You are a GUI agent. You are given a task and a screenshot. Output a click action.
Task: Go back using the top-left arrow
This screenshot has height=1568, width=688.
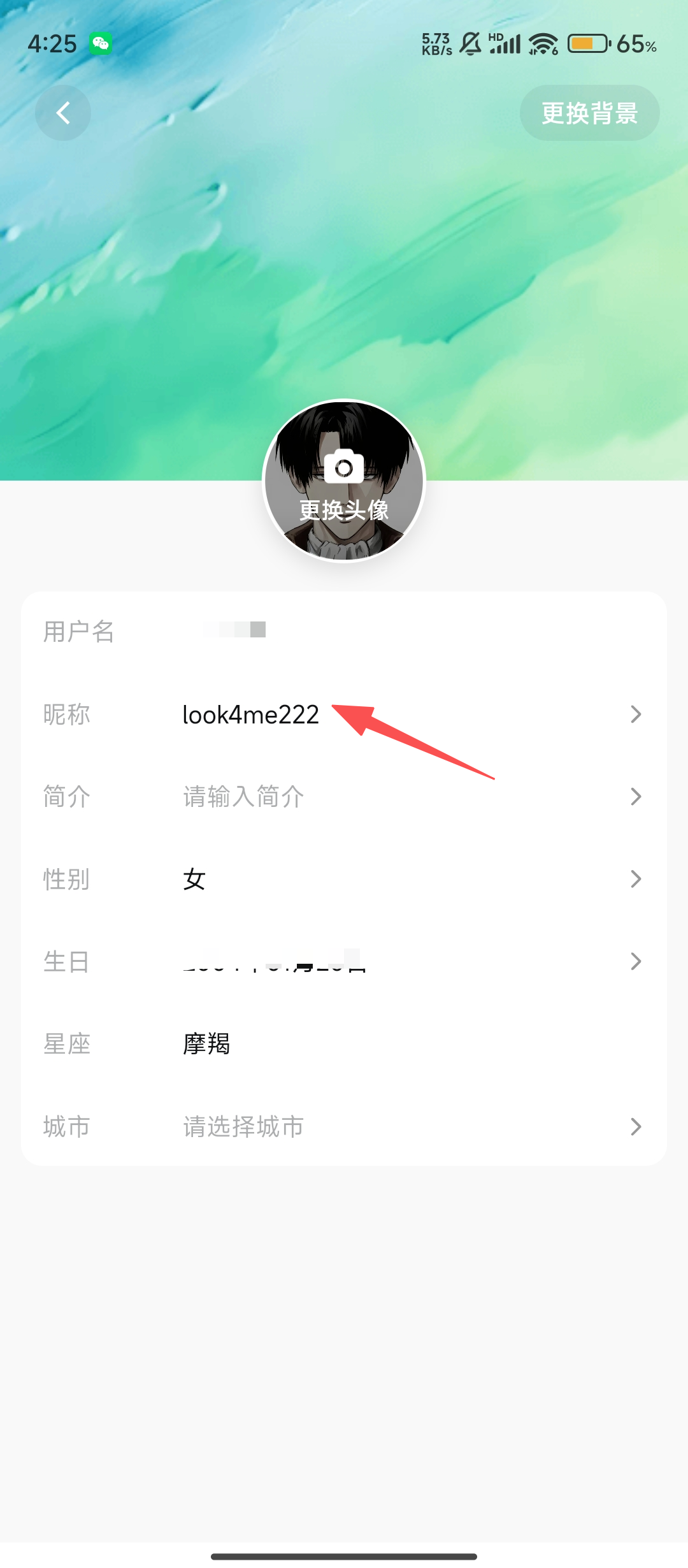pyautogui.click(x=62, y=113)
